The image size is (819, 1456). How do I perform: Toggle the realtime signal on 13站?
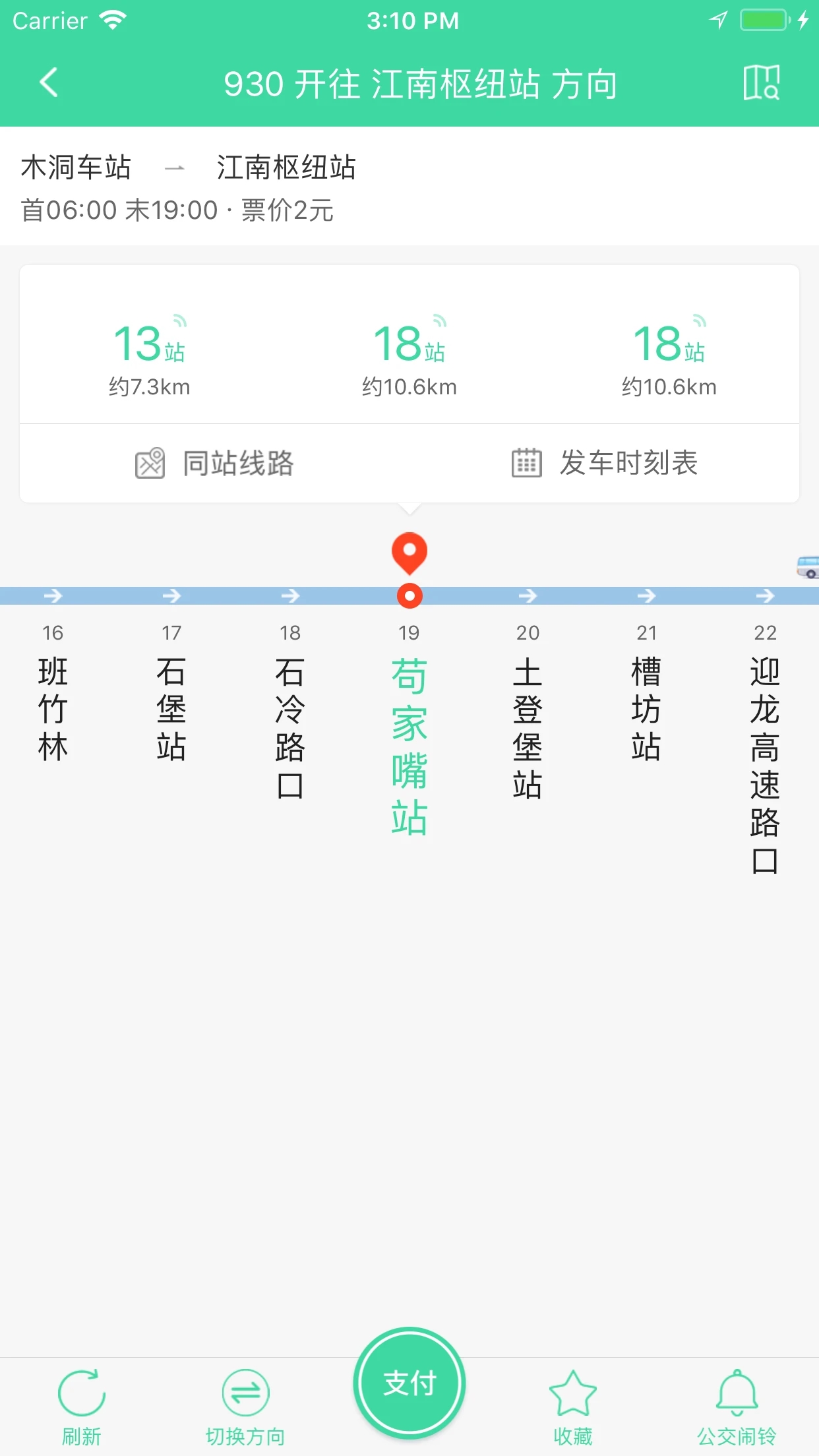179,321
